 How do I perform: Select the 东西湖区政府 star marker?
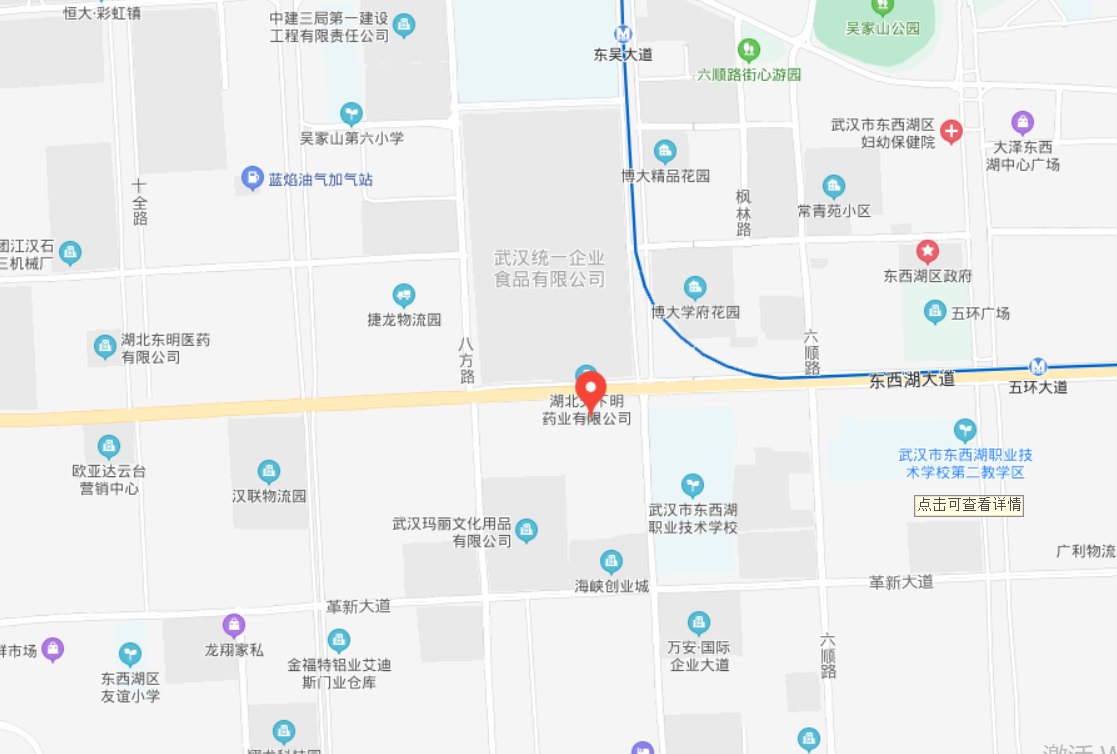click(x=928, y=251)
